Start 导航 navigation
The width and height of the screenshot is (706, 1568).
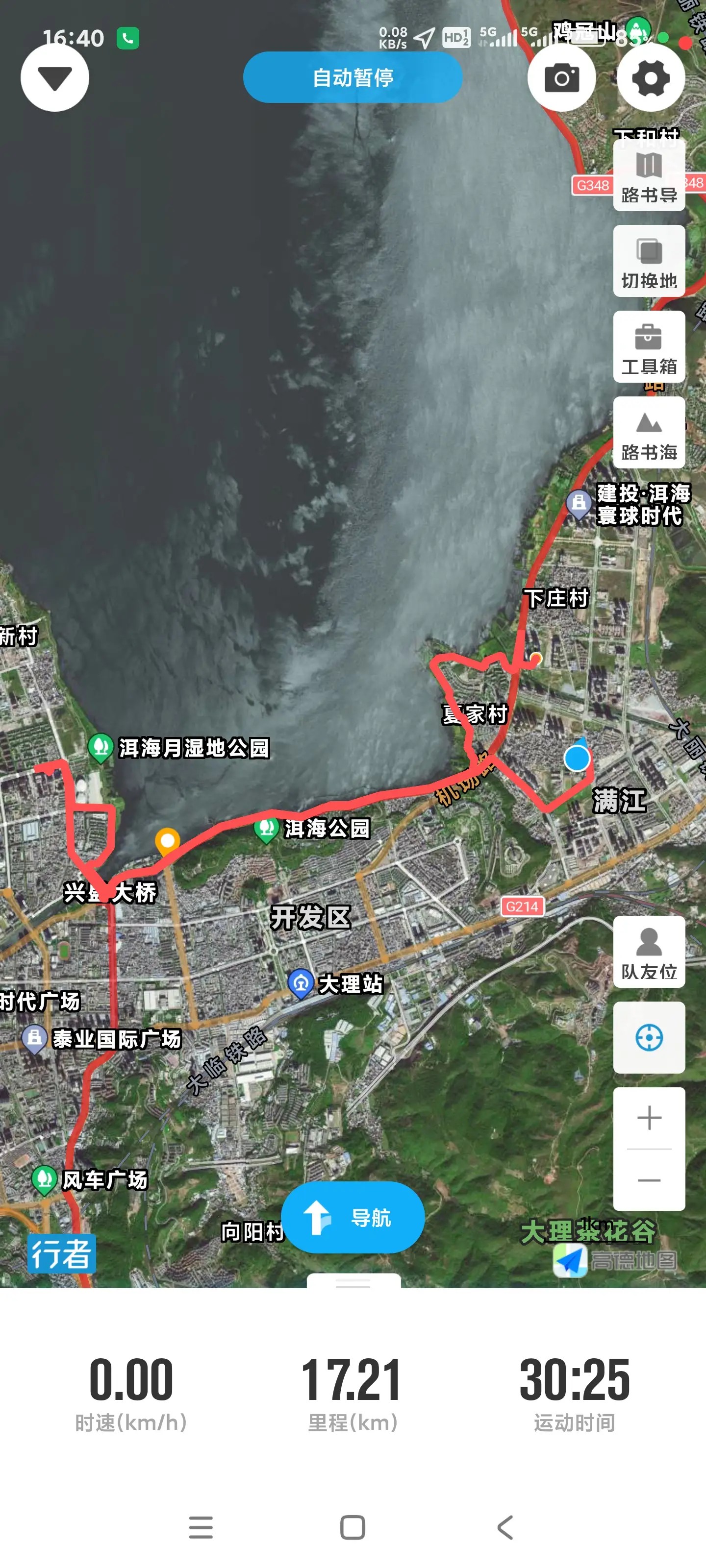(353, 1217)
